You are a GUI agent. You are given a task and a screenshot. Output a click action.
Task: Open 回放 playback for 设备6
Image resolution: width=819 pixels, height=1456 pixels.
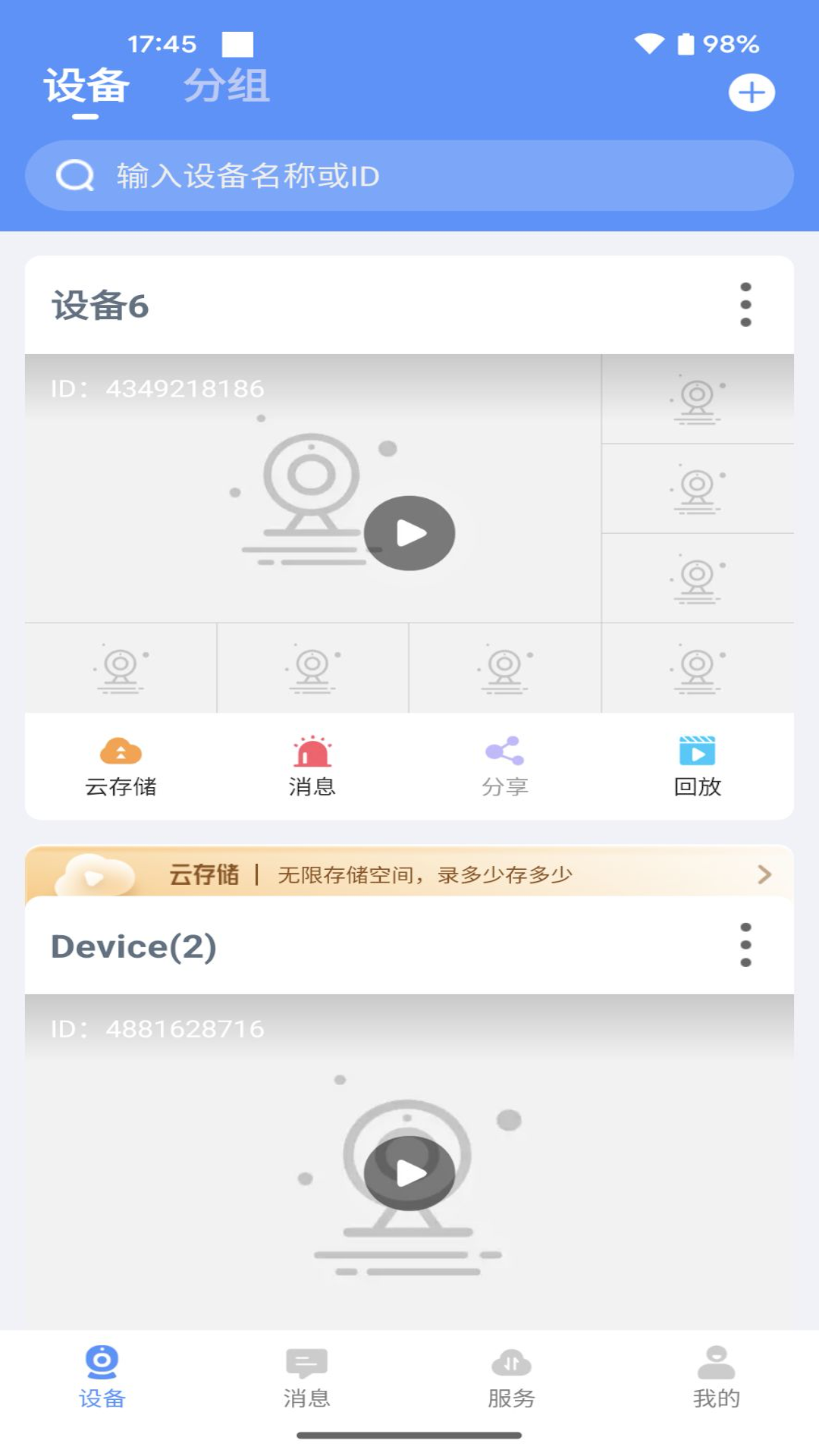point(698,766)
